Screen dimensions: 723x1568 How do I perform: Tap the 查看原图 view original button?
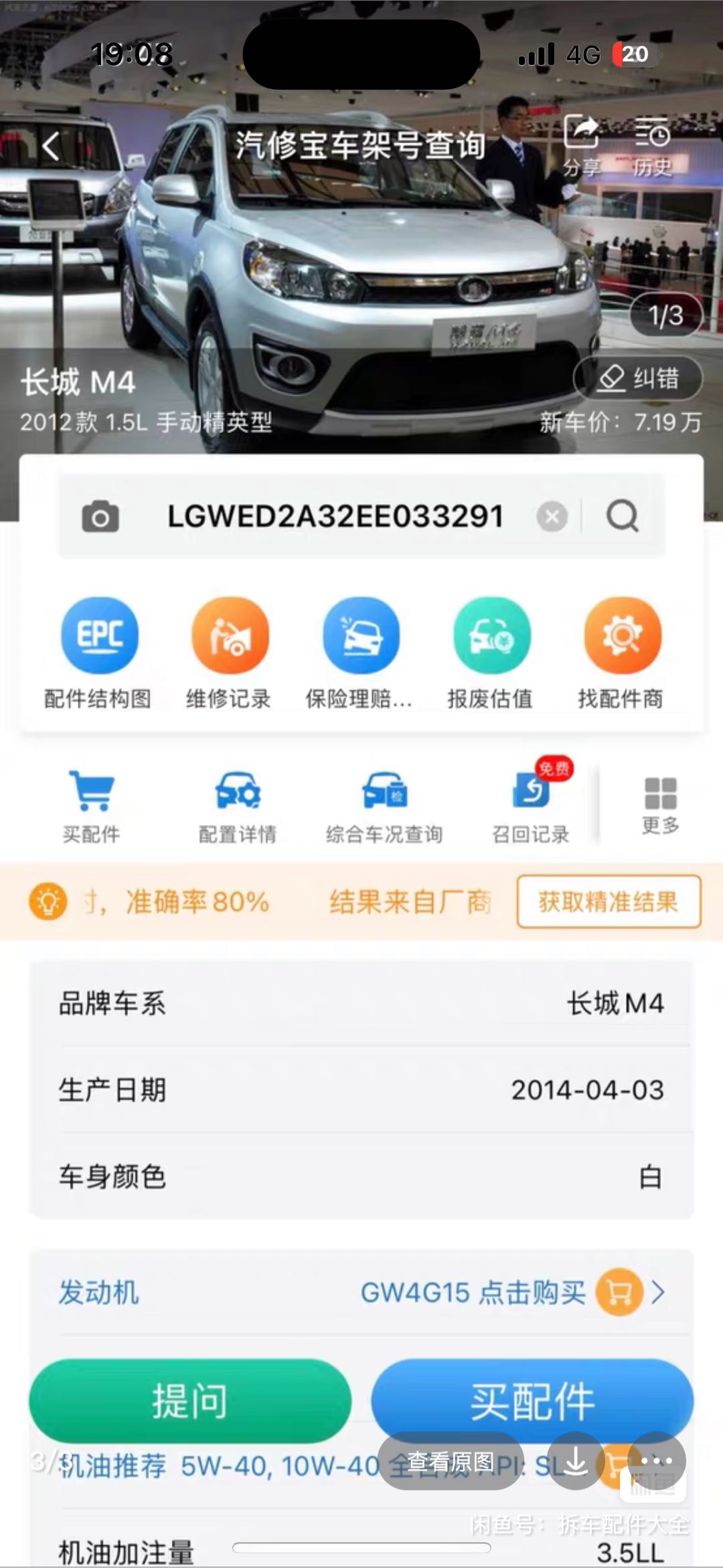450,1462
